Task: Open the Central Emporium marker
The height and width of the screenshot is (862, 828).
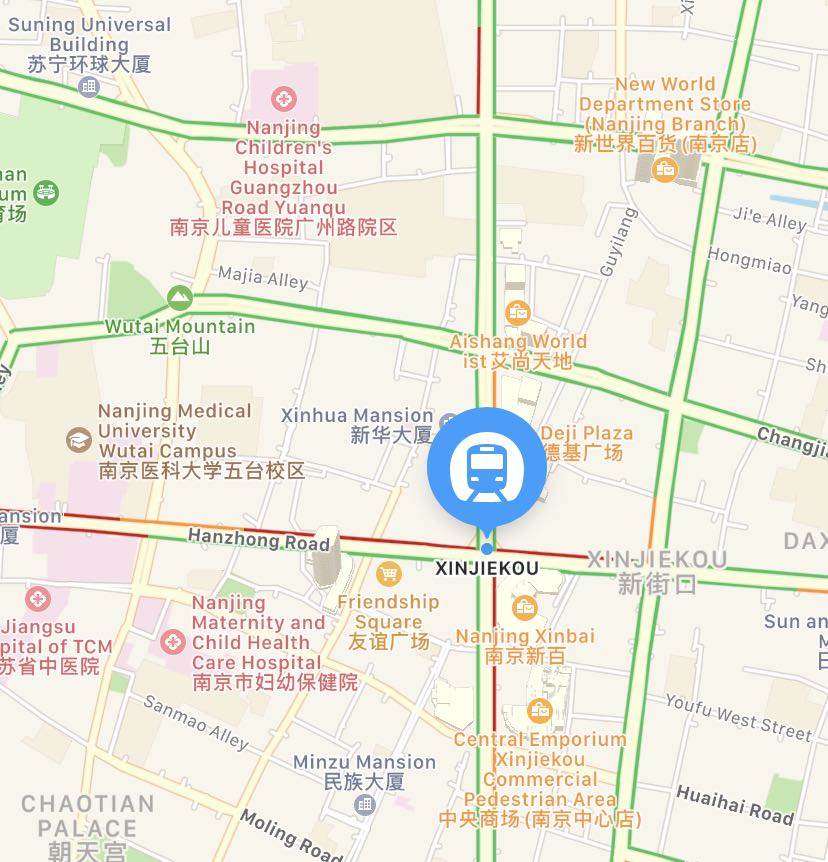Action: coord(539,712)
